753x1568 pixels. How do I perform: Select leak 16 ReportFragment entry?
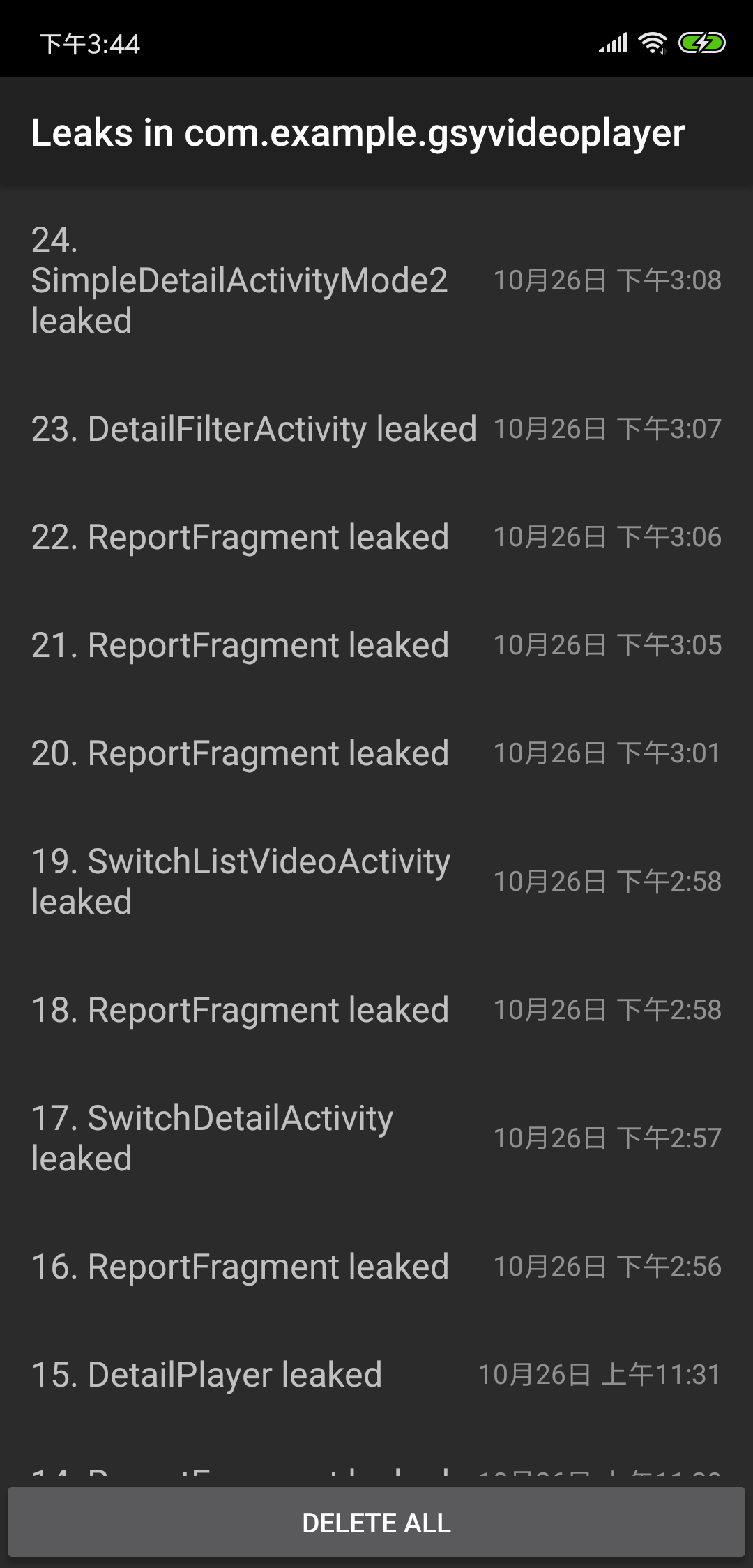(376, 1267)
